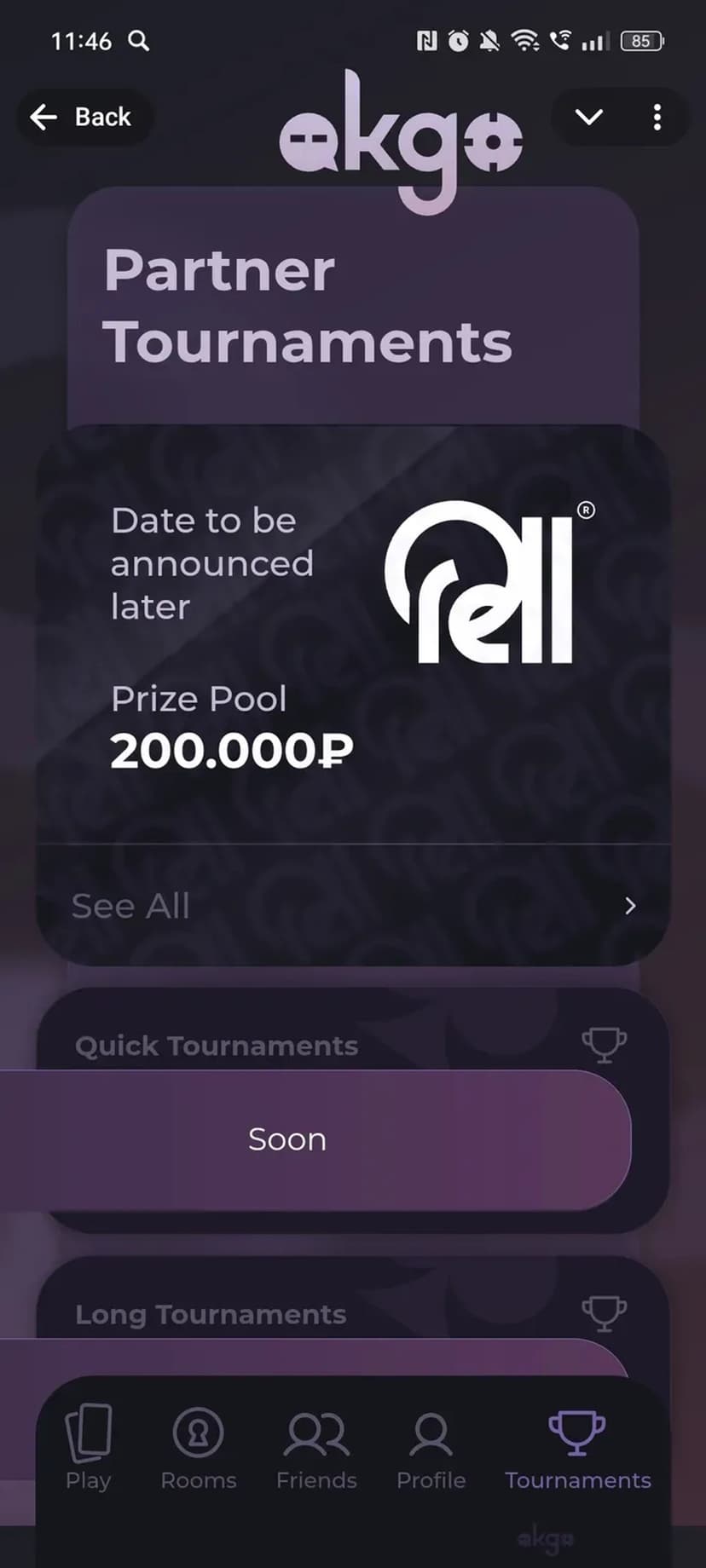Select the Tournaments tab
706x1568 pixels.
pos(577,1448)
